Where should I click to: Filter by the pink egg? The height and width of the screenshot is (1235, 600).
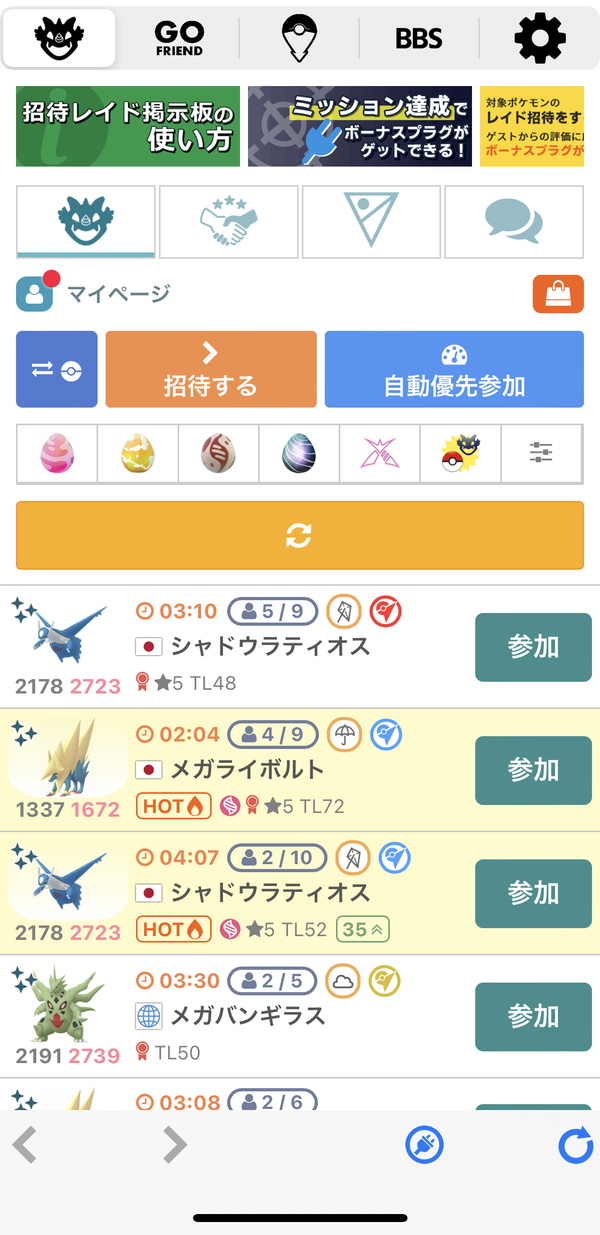pos(57,454)
